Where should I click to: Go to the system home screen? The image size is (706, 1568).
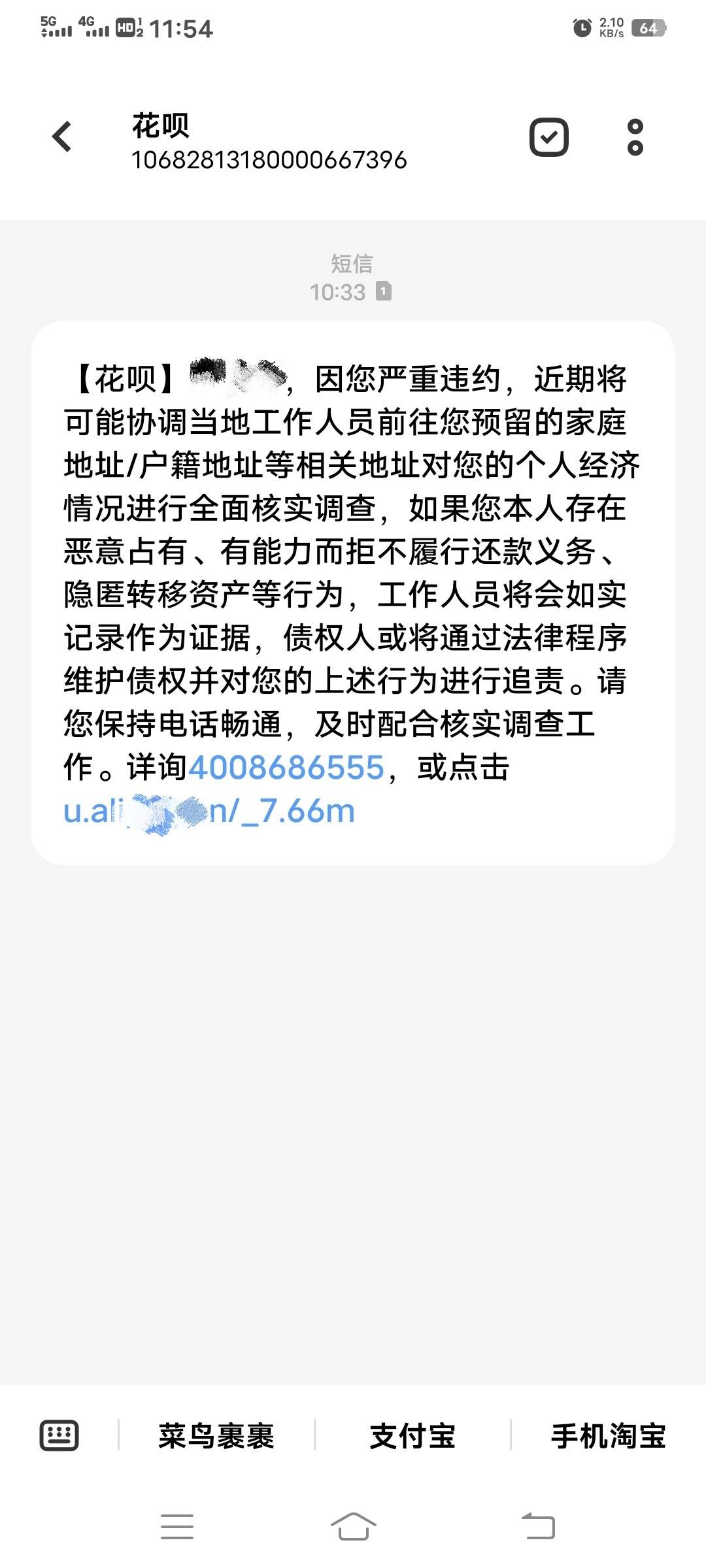tap(353, 1527)
